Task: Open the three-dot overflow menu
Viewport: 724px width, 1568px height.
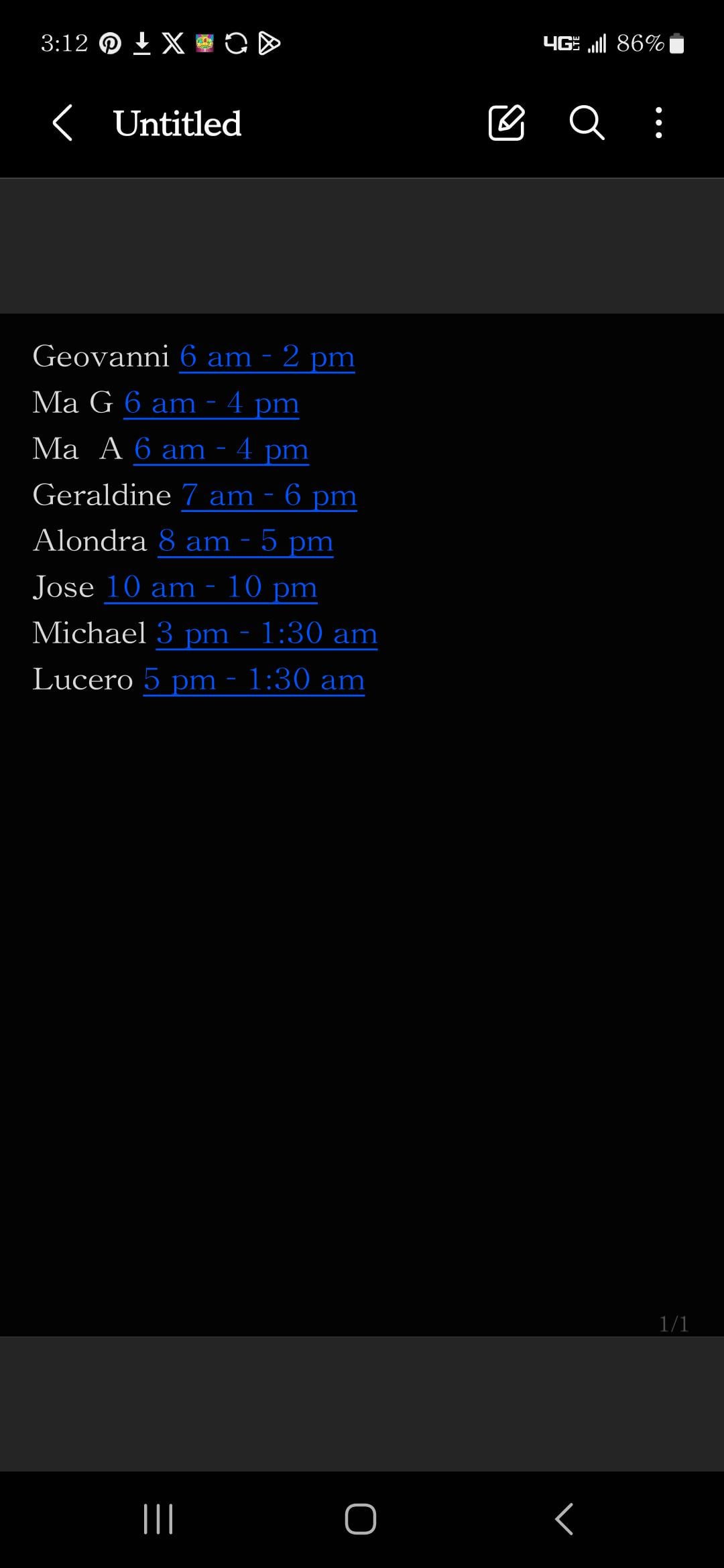Action: [658, 123]
